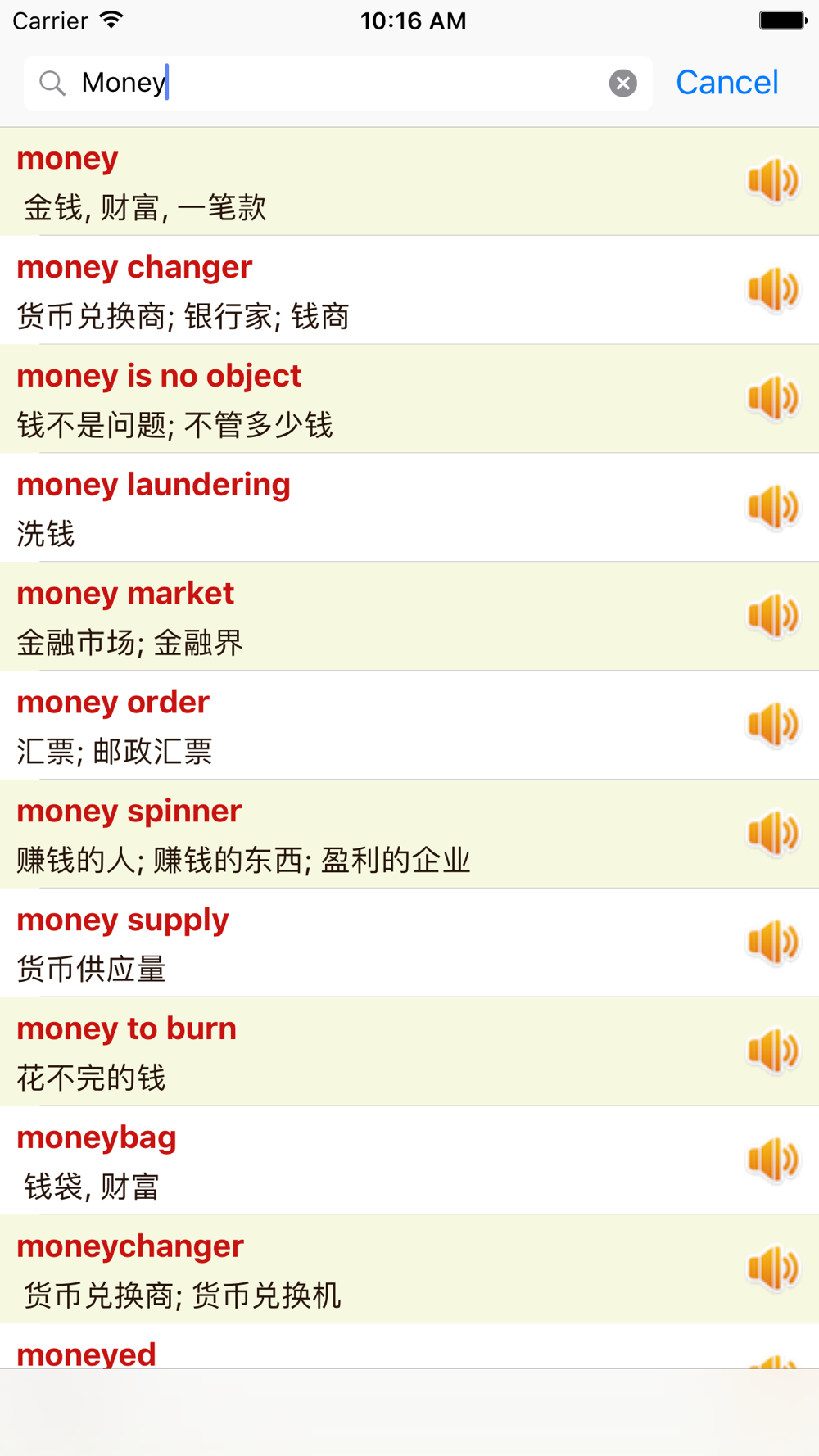Play audio for "moneychanger"
Screen dimensions: 819x1456
(772, 1268)
